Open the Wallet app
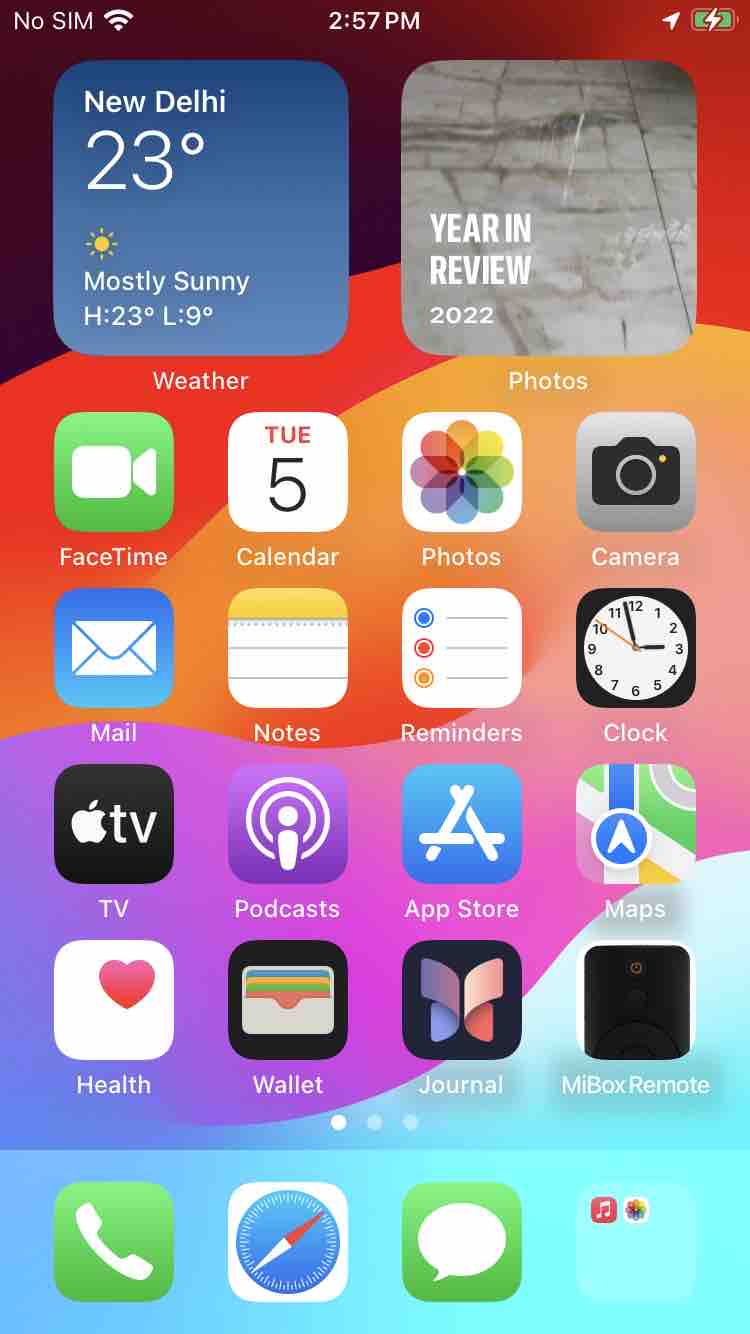 click(288, 1000)
